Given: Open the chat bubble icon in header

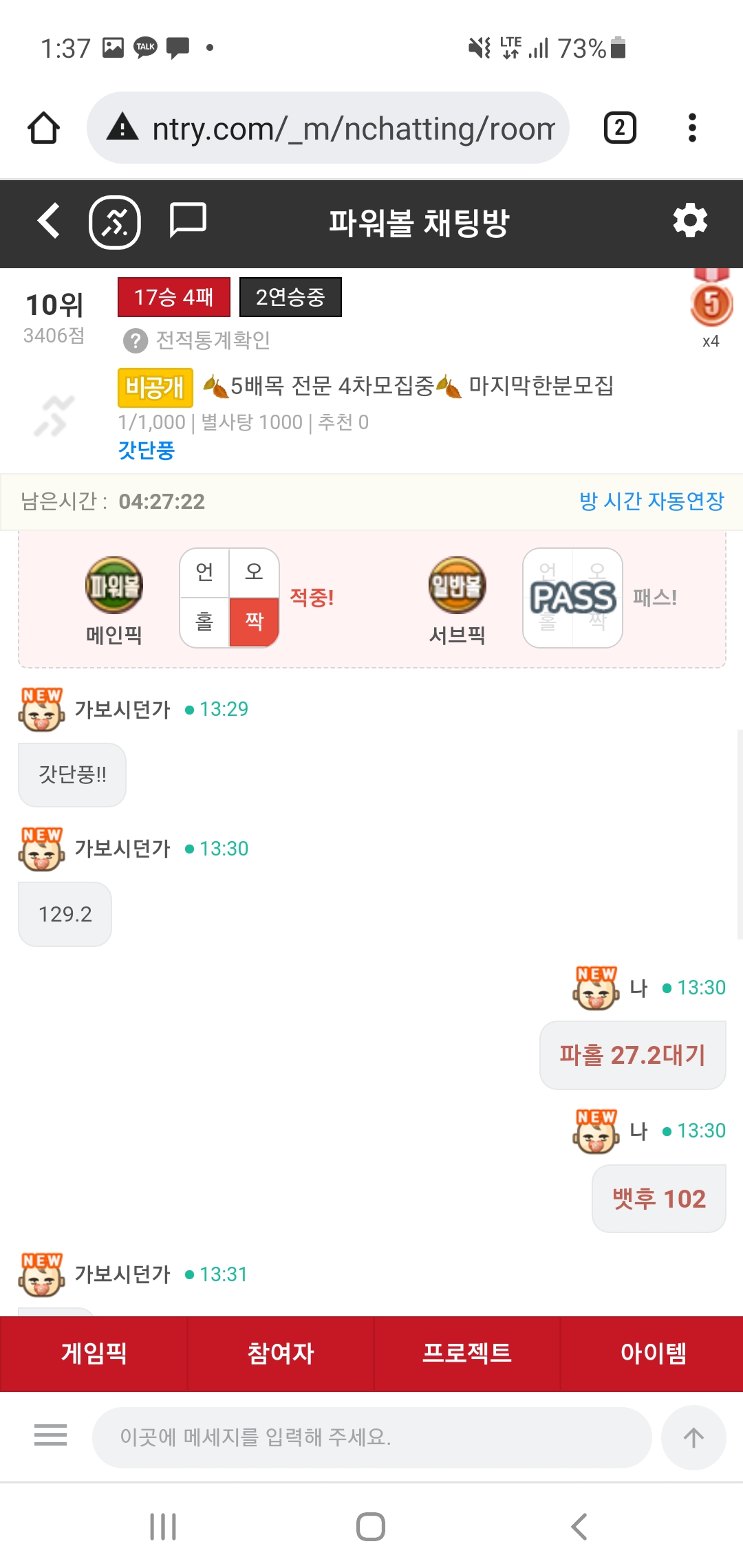Looking at the screenshot, I should (187, 221).
